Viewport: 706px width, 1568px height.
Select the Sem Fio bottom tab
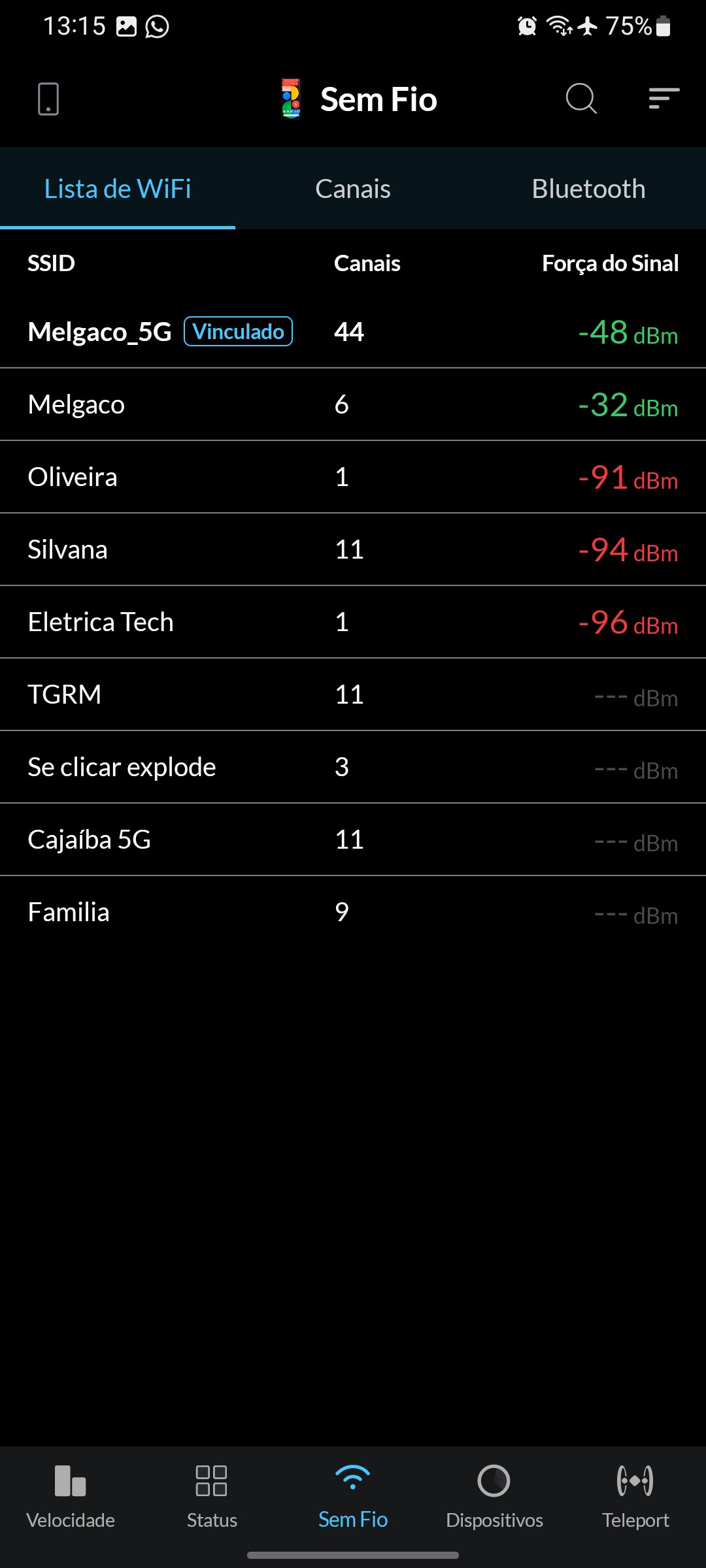coord(353,1496)
